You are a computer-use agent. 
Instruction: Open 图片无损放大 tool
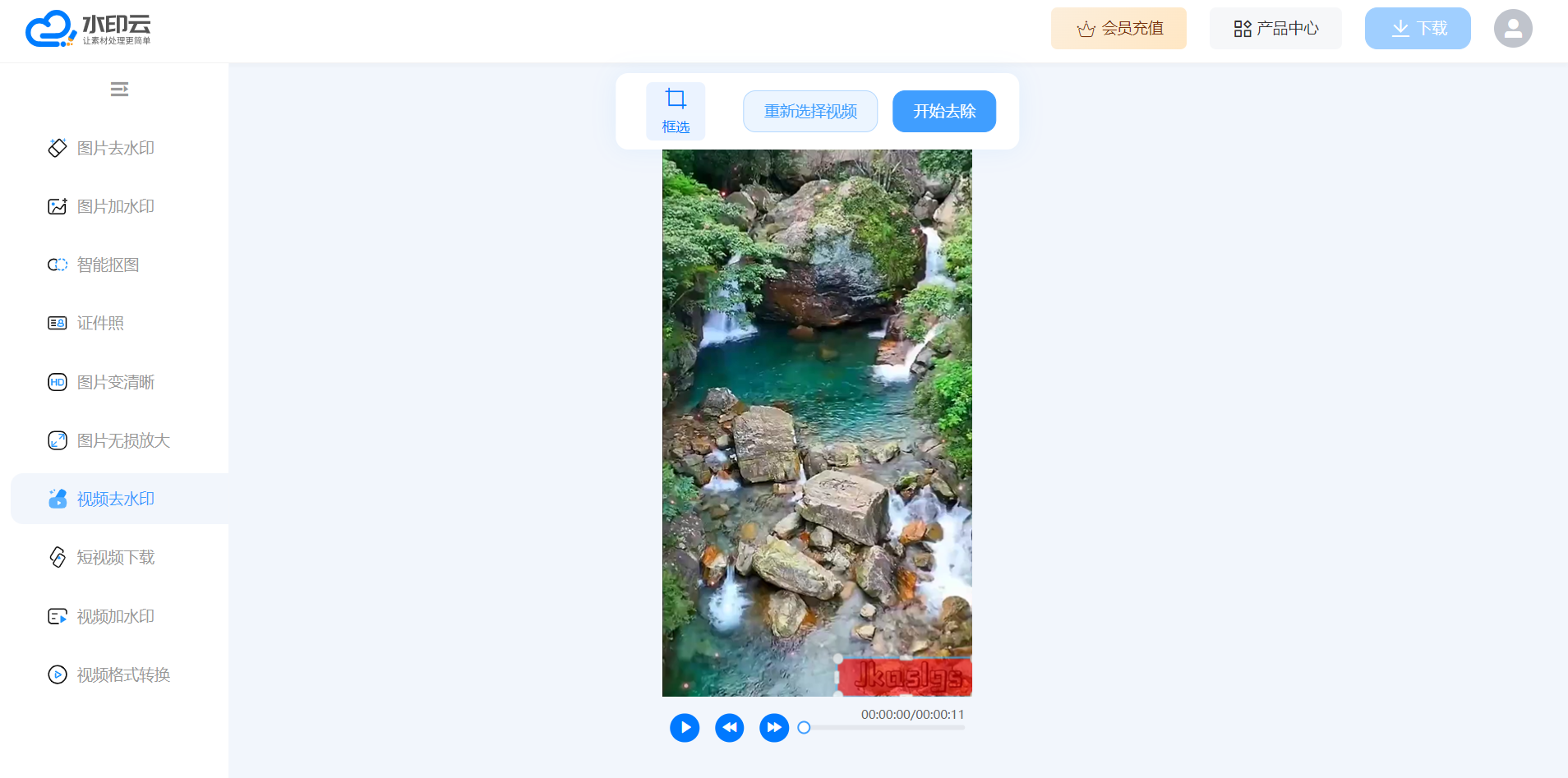(x=123, y=440)
